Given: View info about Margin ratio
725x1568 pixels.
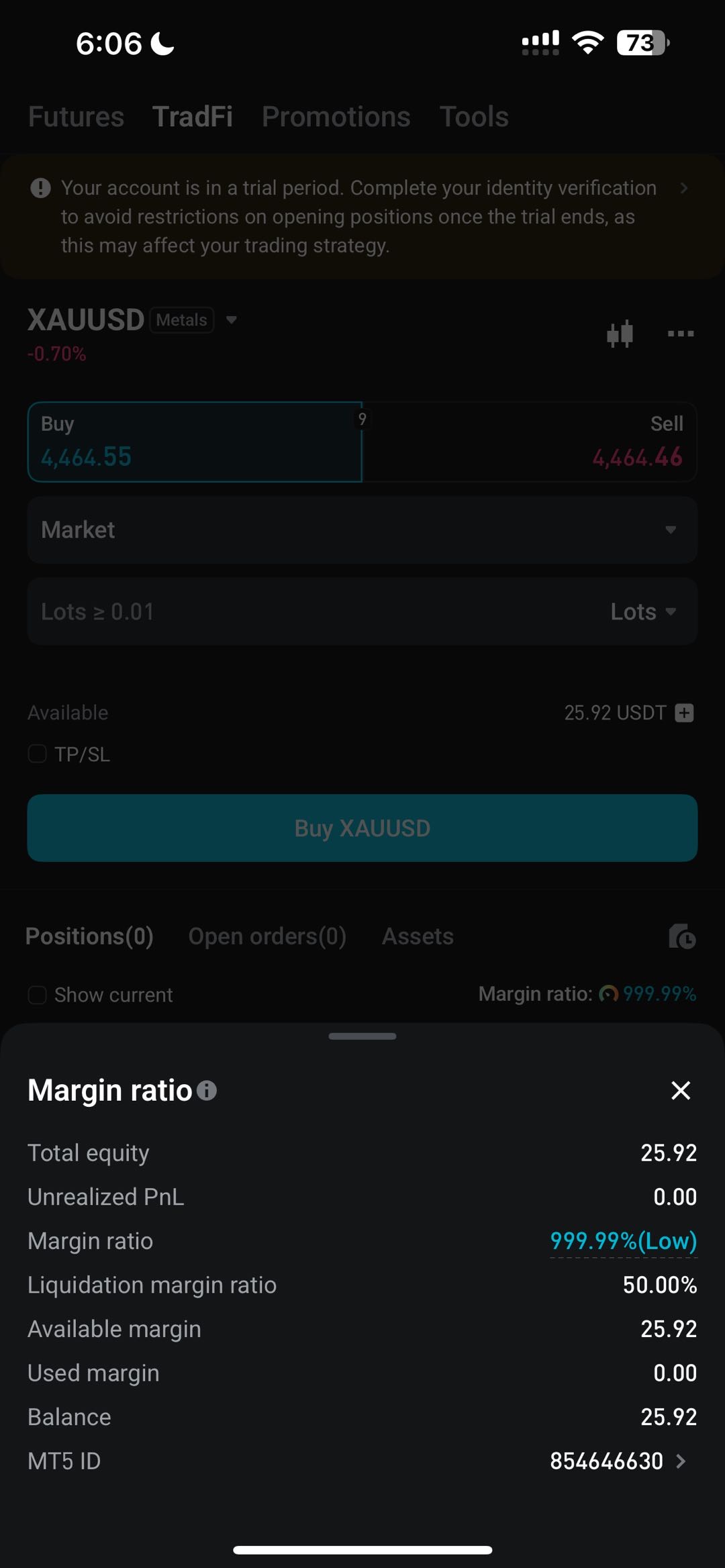Looking at the screenshot, I should click(x=208, y=1090).
